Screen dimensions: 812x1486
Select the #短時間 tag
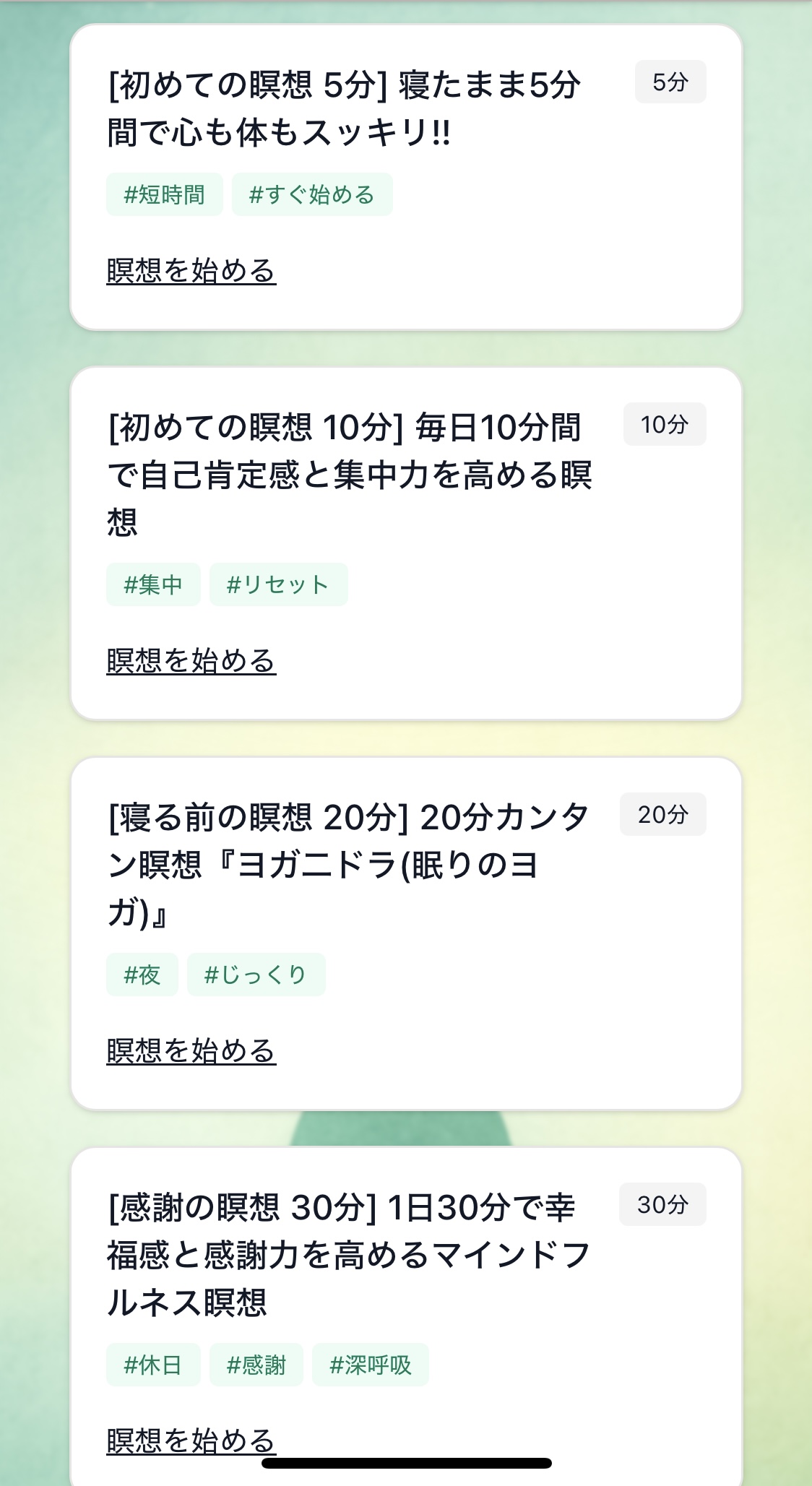tap(164, 194)
